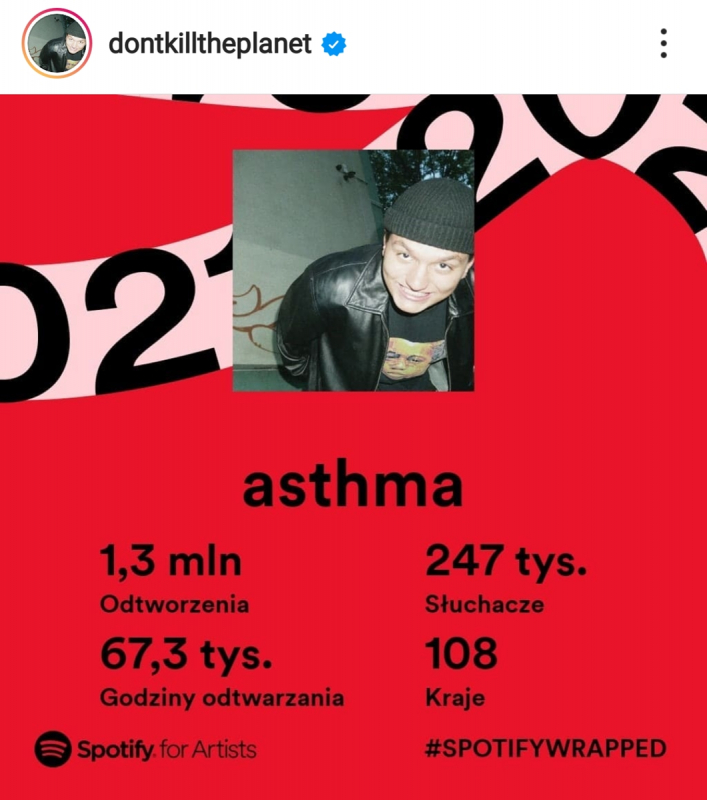Open the post's three-dot overflow menu
The height and width of the screenshot is (800, 707).
[x=663, y=44]
